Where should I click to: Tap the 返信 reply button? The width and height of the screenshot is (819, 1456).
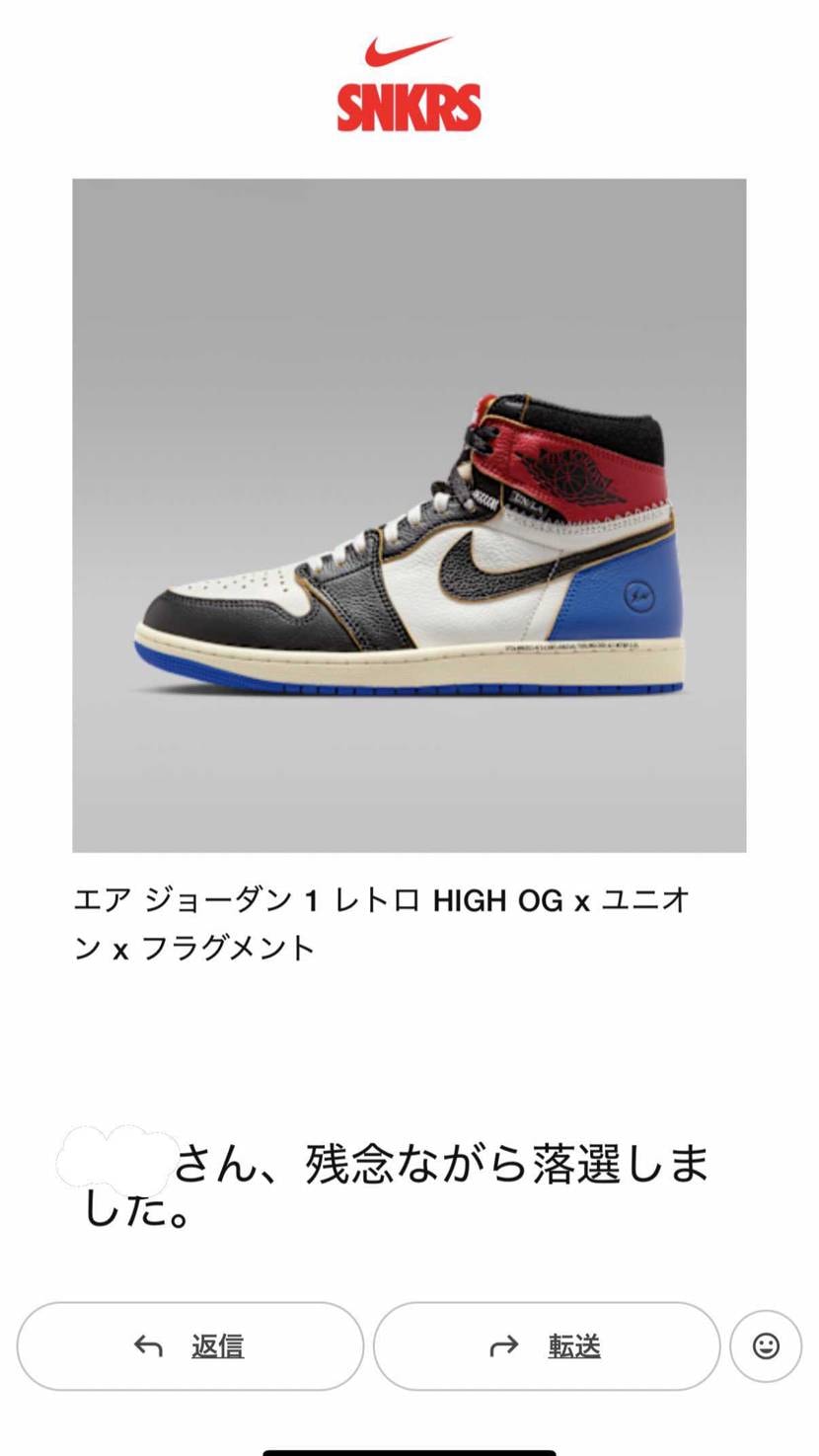[190, 1346]
